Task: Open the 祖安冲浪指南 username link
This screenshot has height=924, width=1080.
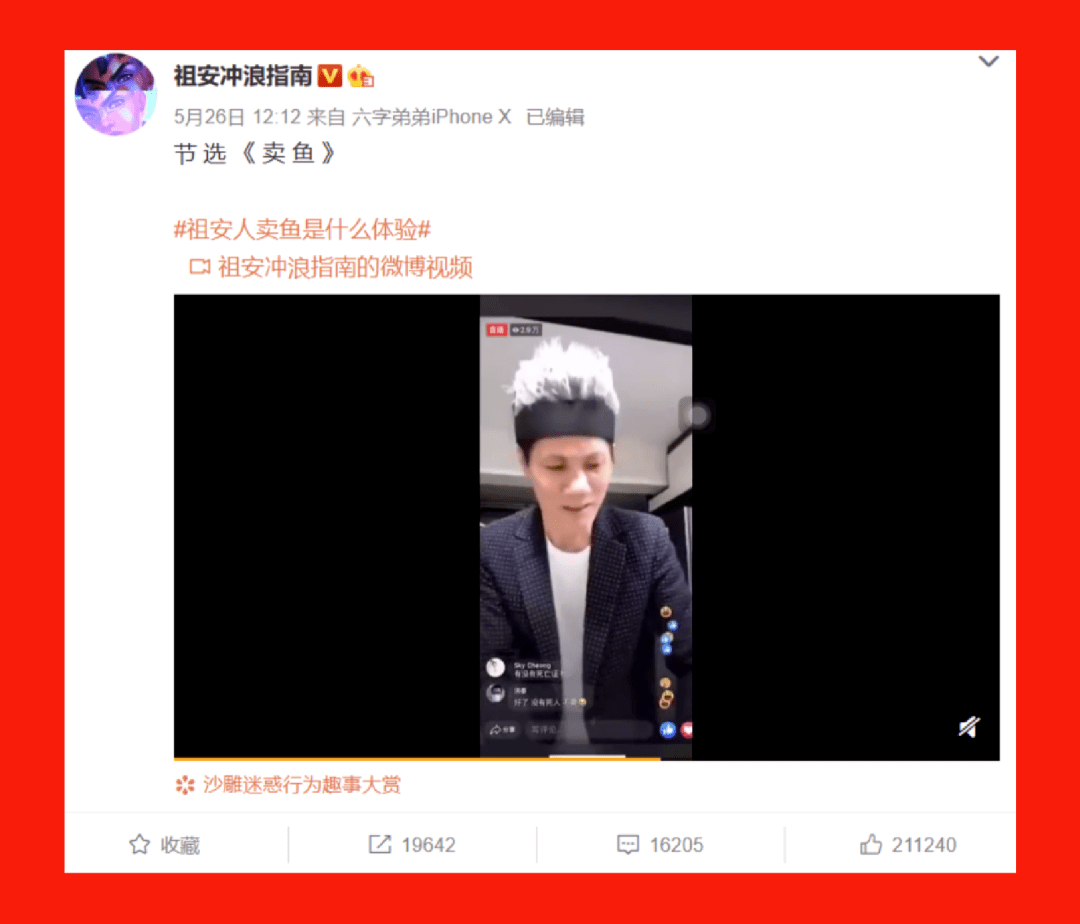Action: click(244, 76)
